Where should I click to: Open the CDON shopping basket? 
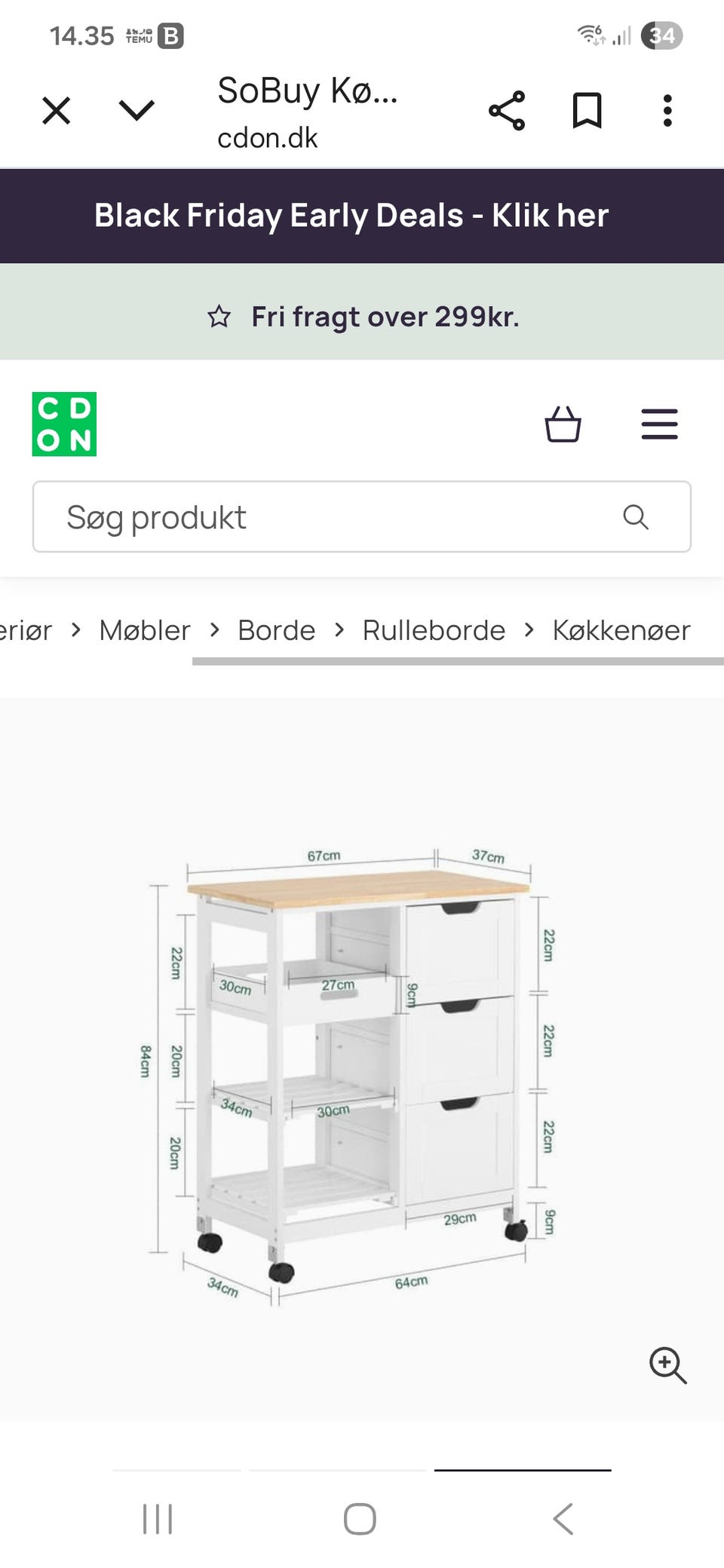pyautogui.click(x=563, y=425)
